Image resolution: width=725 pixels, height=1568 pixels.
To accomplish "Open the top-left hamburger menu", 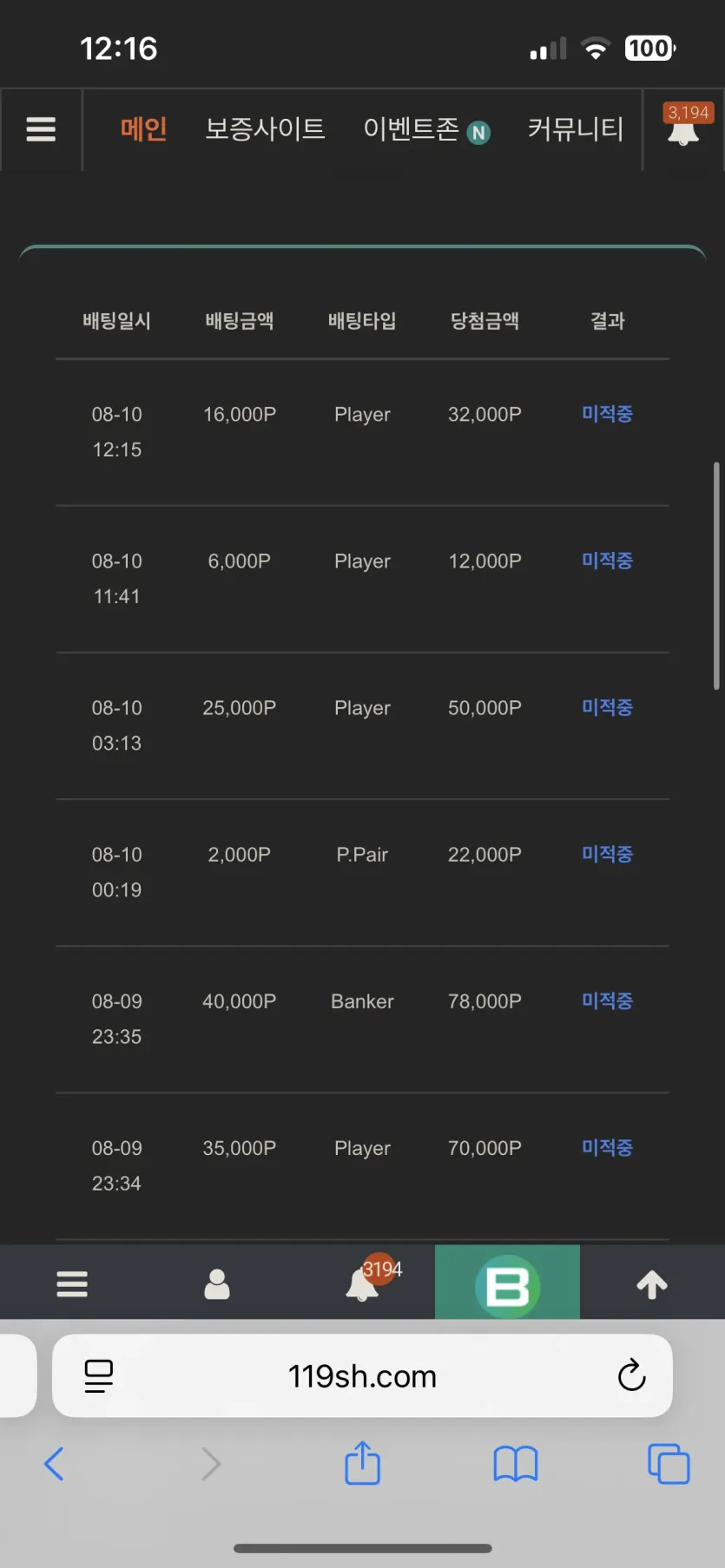I will pos(41,129).
